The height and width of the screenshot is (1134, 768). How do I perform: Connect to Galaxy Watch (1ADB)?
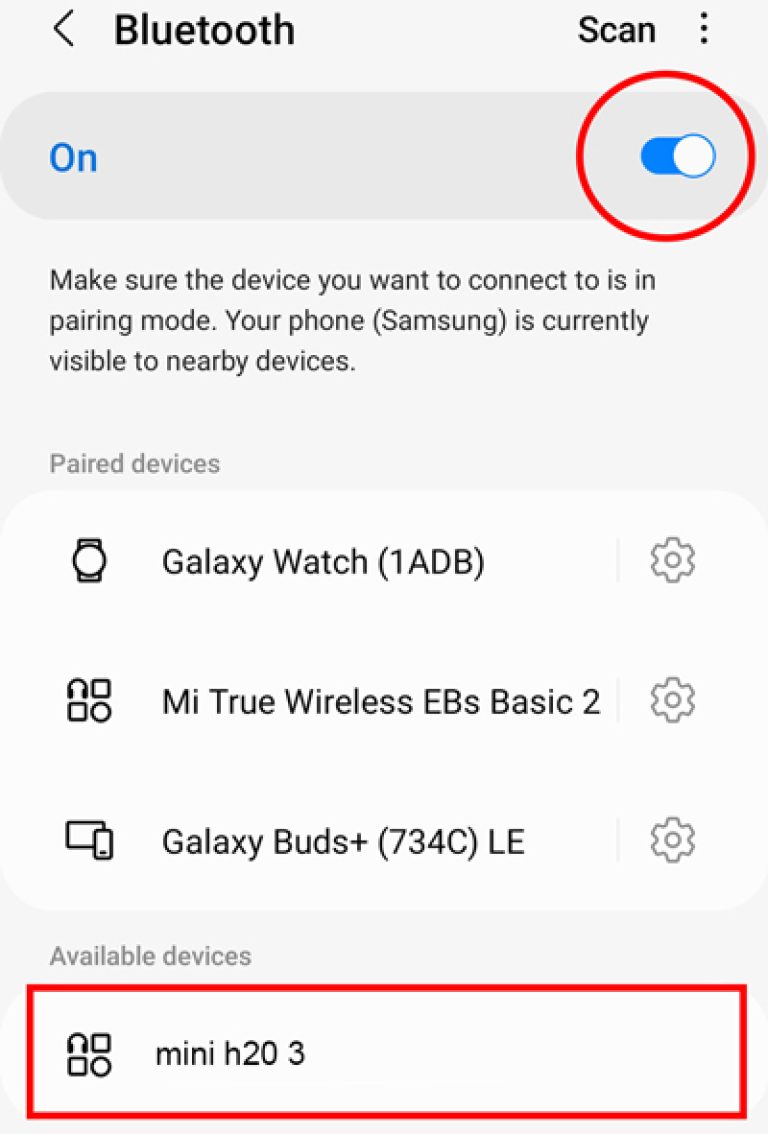[x=322, y=562]
